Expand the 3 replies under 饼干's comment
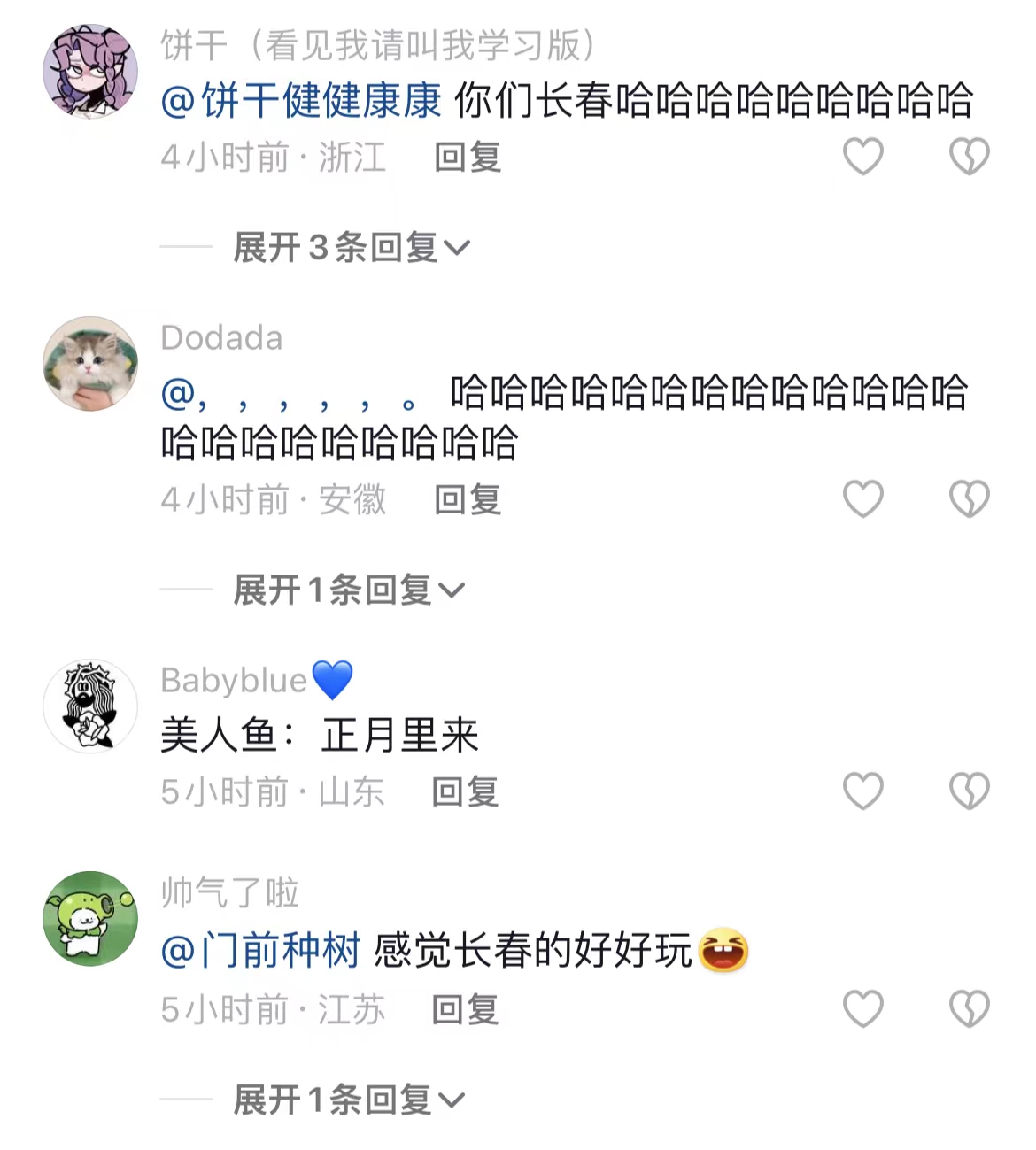This screenshot has width=1036, height=1150. pos(347,249)
